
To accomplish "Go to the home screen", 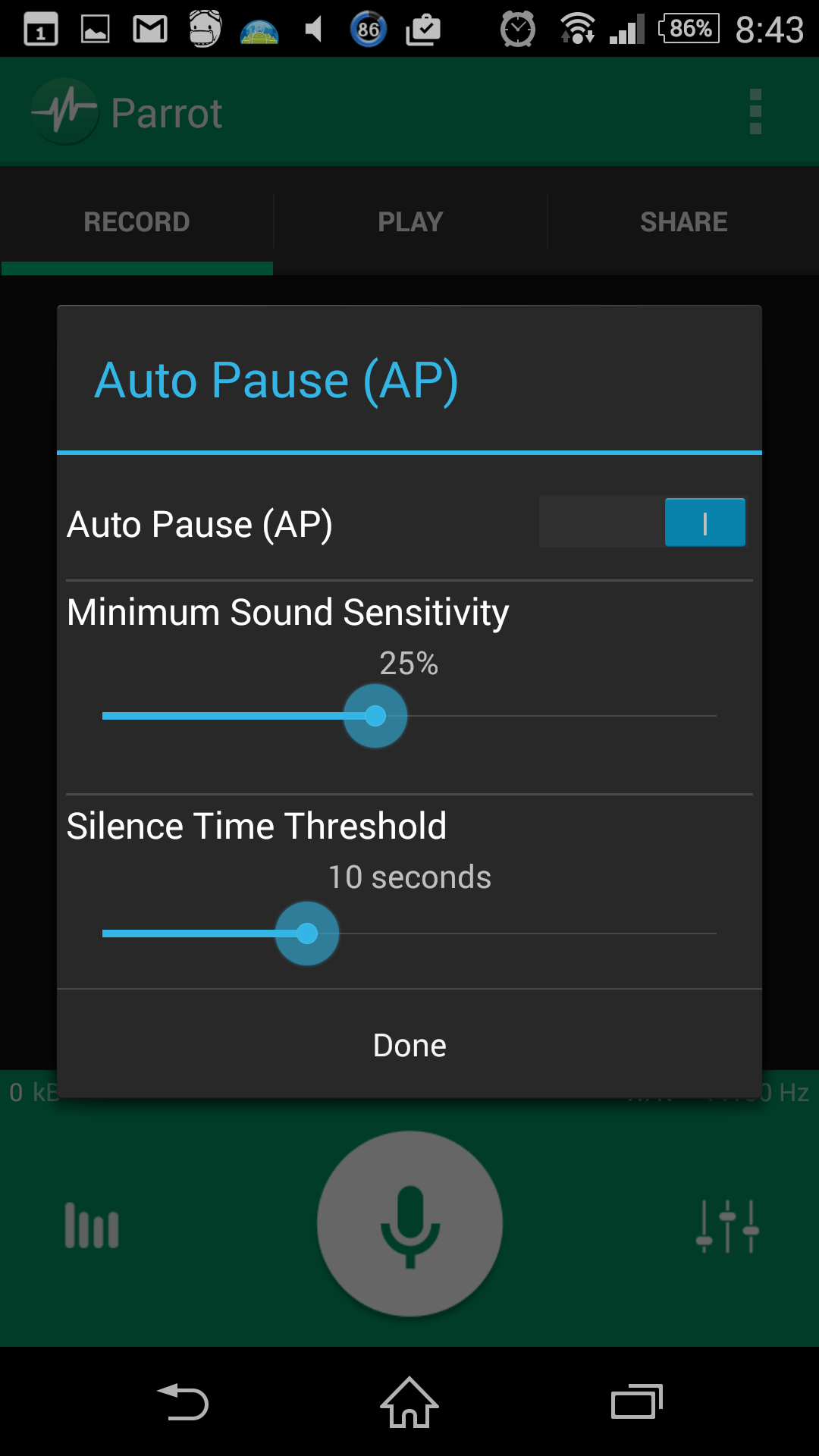I will click(409, 1402).
